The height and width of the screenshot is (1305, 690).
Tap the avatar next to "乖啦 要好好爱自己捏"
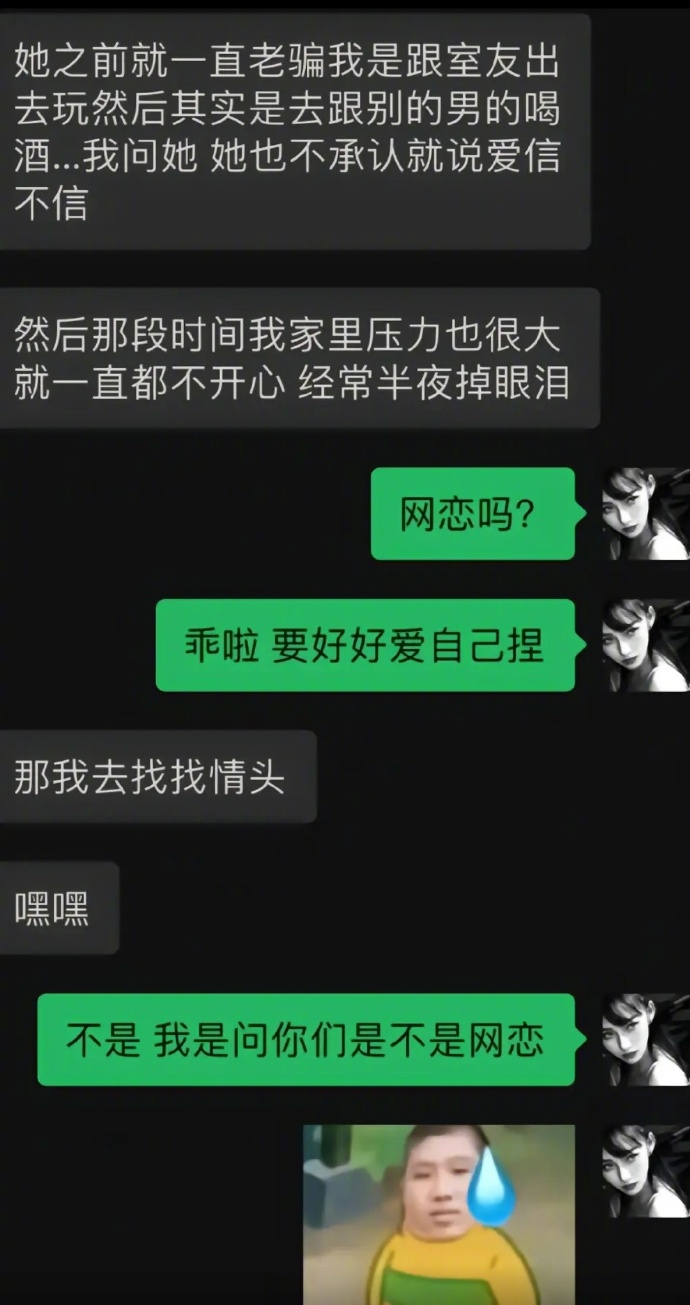(645, 646)
